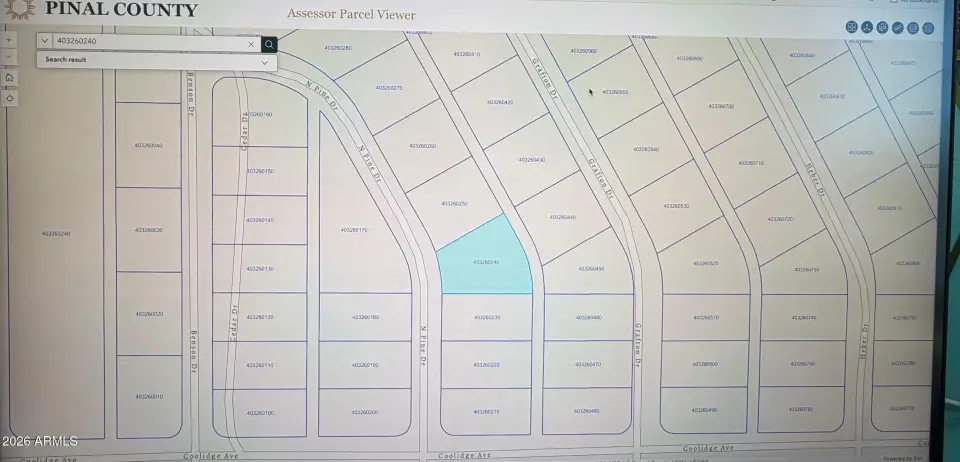
Task: Run search with the magnifier button
Action: 269,44
